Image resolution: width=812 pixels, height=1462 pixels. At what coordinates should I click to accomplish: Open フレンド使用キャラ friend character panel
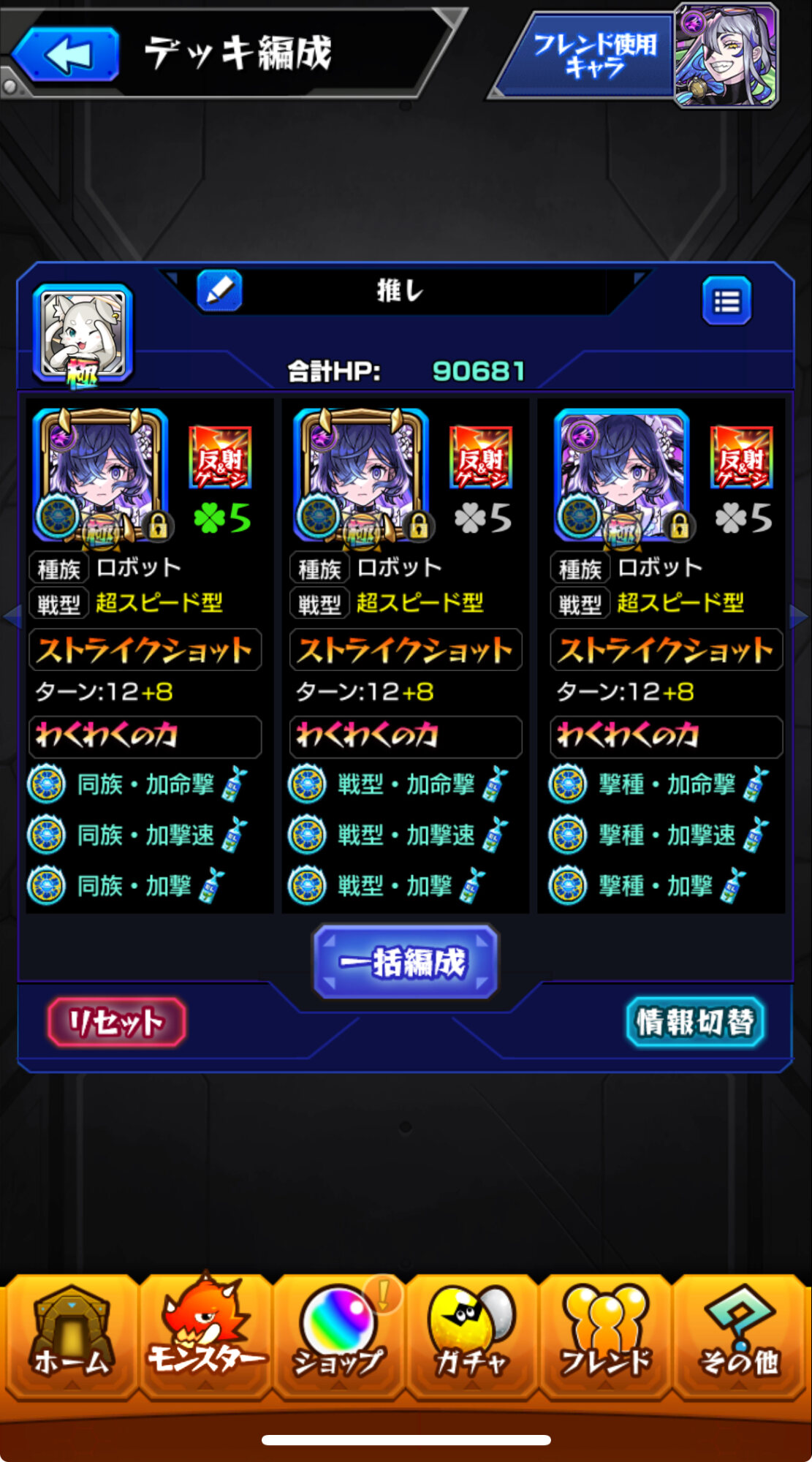634,56
